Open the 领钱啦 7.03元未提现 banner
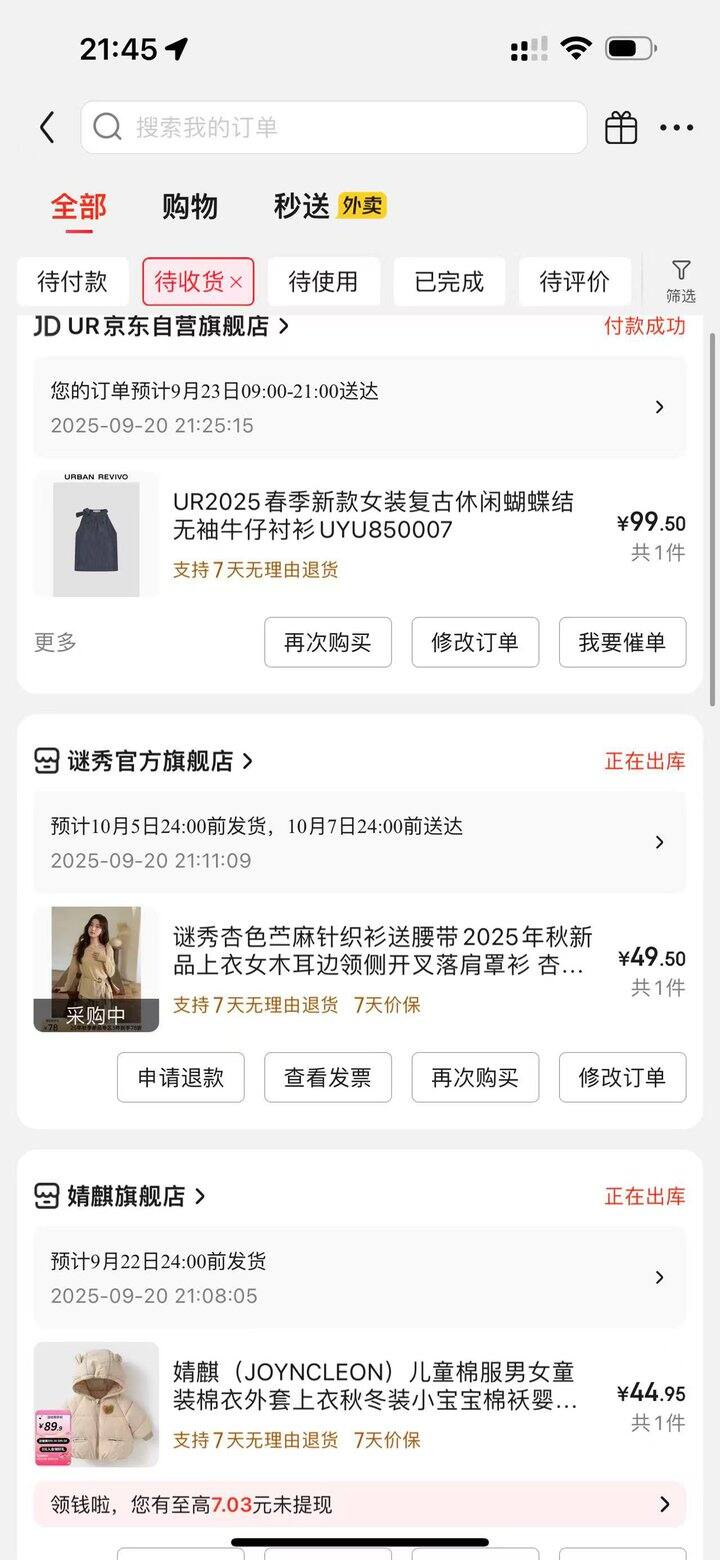720x1560 pixels. 360,1504
